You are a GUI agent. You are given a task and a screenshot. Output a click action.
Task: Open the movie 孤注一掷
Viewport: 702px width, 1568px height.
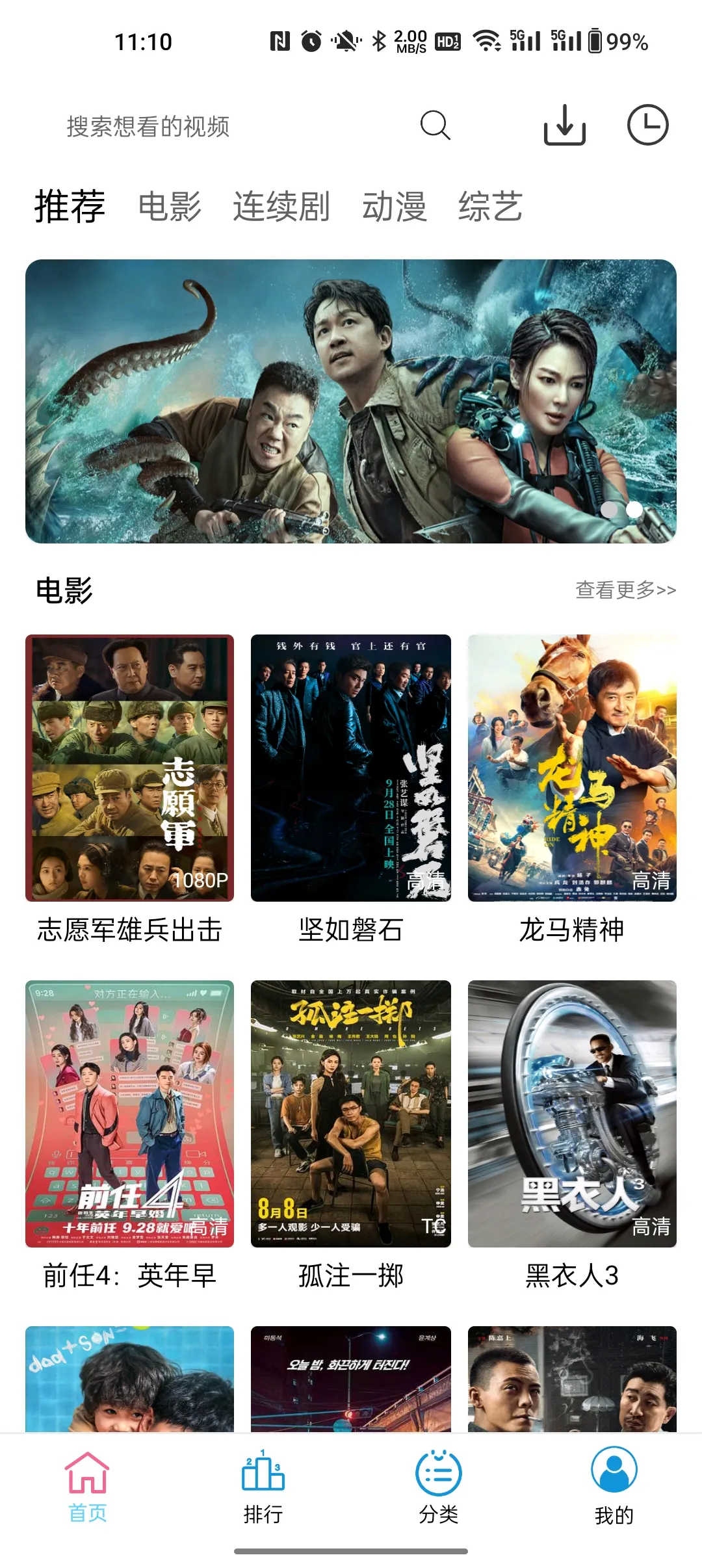coord(351,1114)
